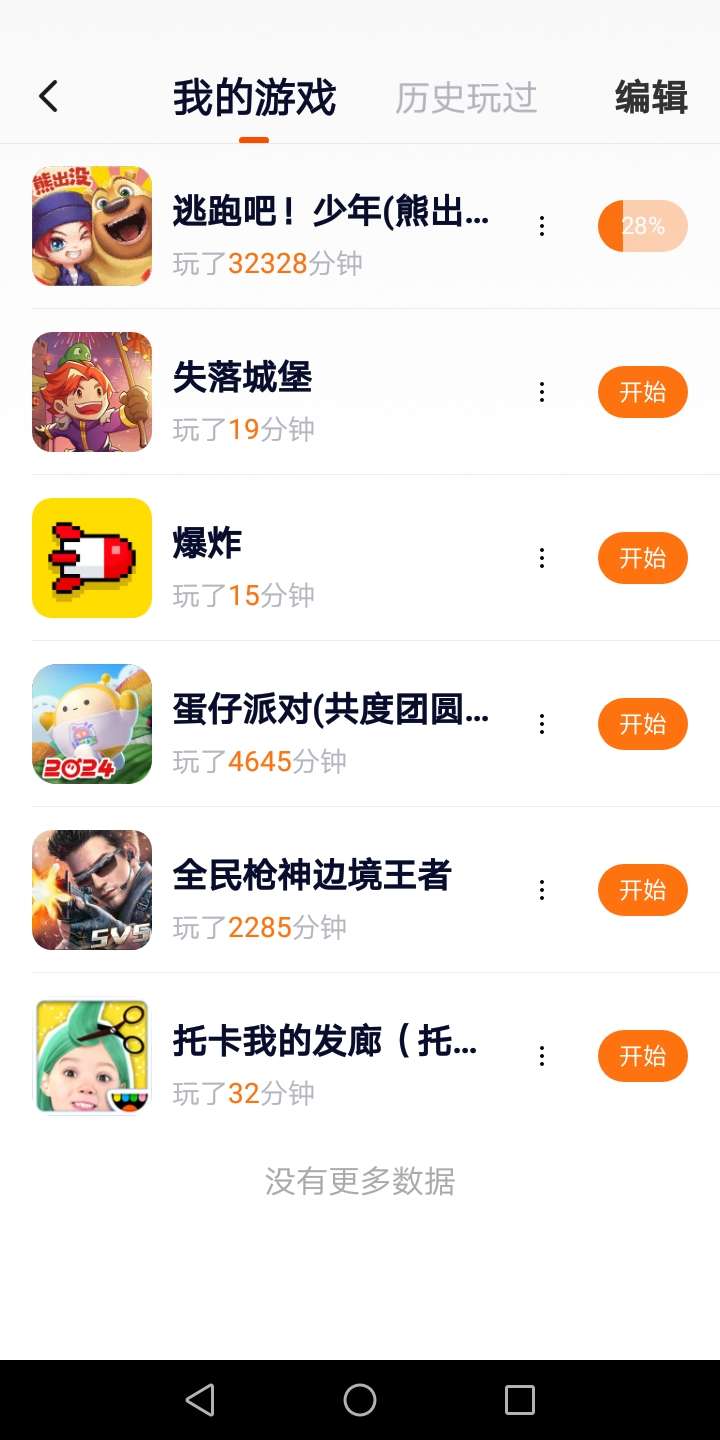Start the game 失落城堡
720x1440 pixels.
(x=642, y=392)
